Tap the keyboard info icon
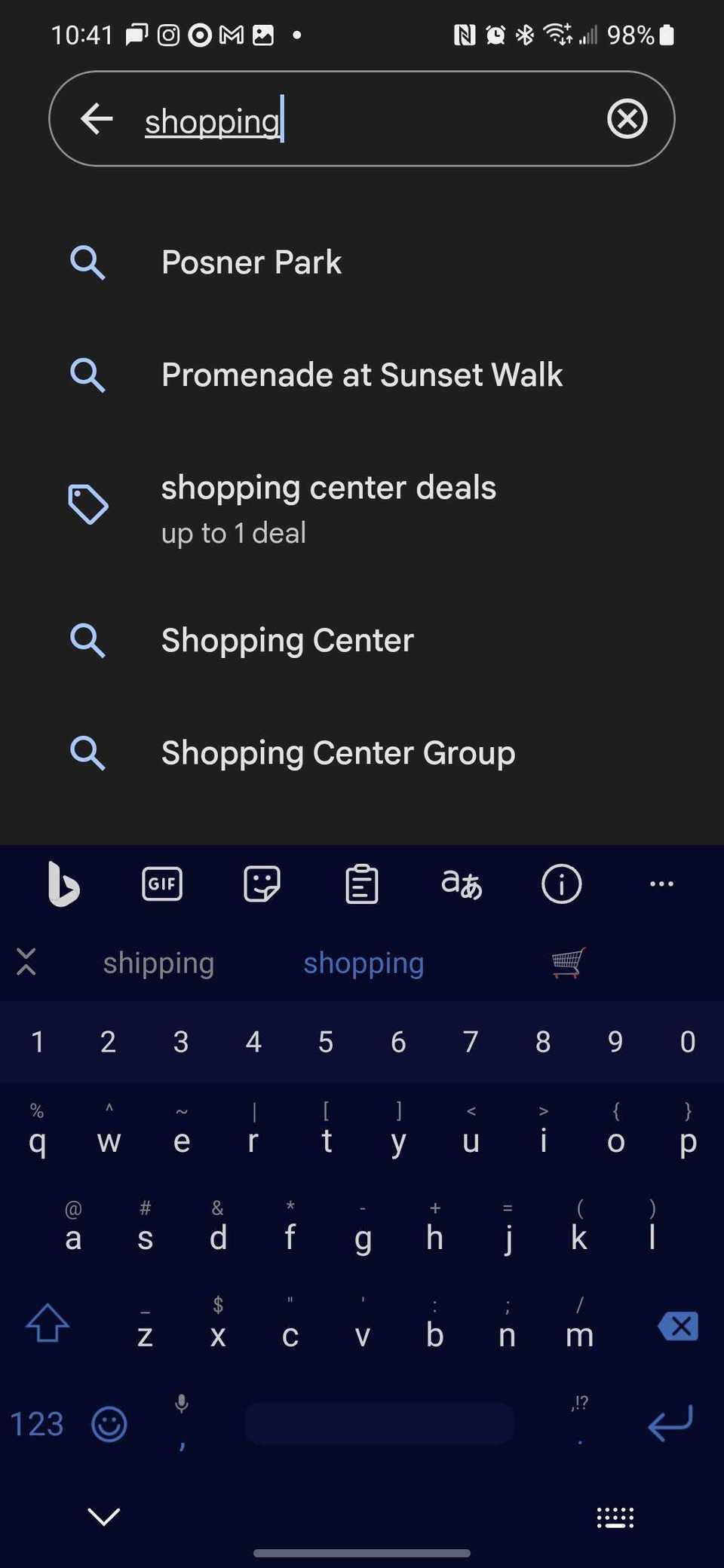 [x=561, y=884]
